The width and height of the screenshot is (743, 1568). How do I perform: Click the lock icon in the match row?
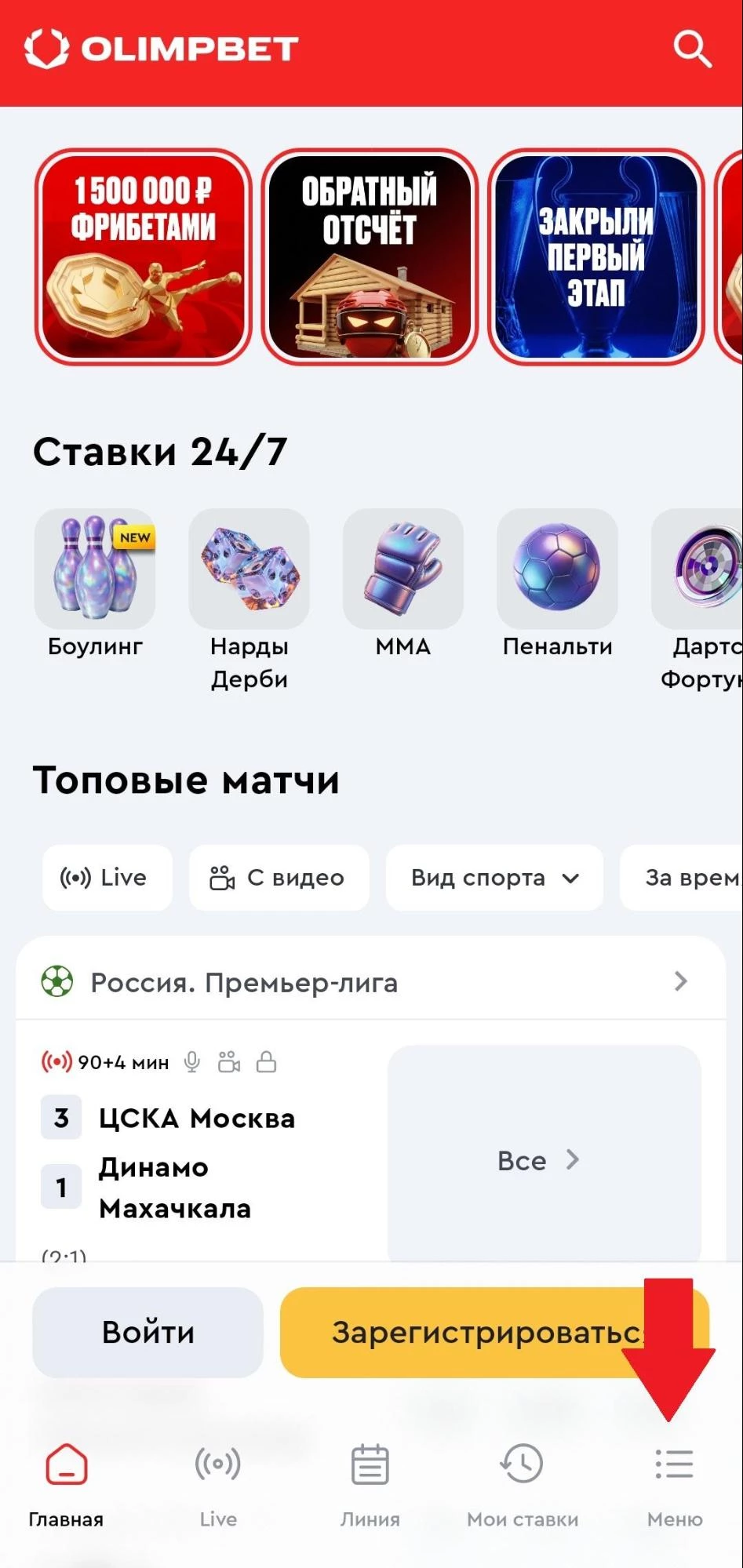coord(266,1062)
